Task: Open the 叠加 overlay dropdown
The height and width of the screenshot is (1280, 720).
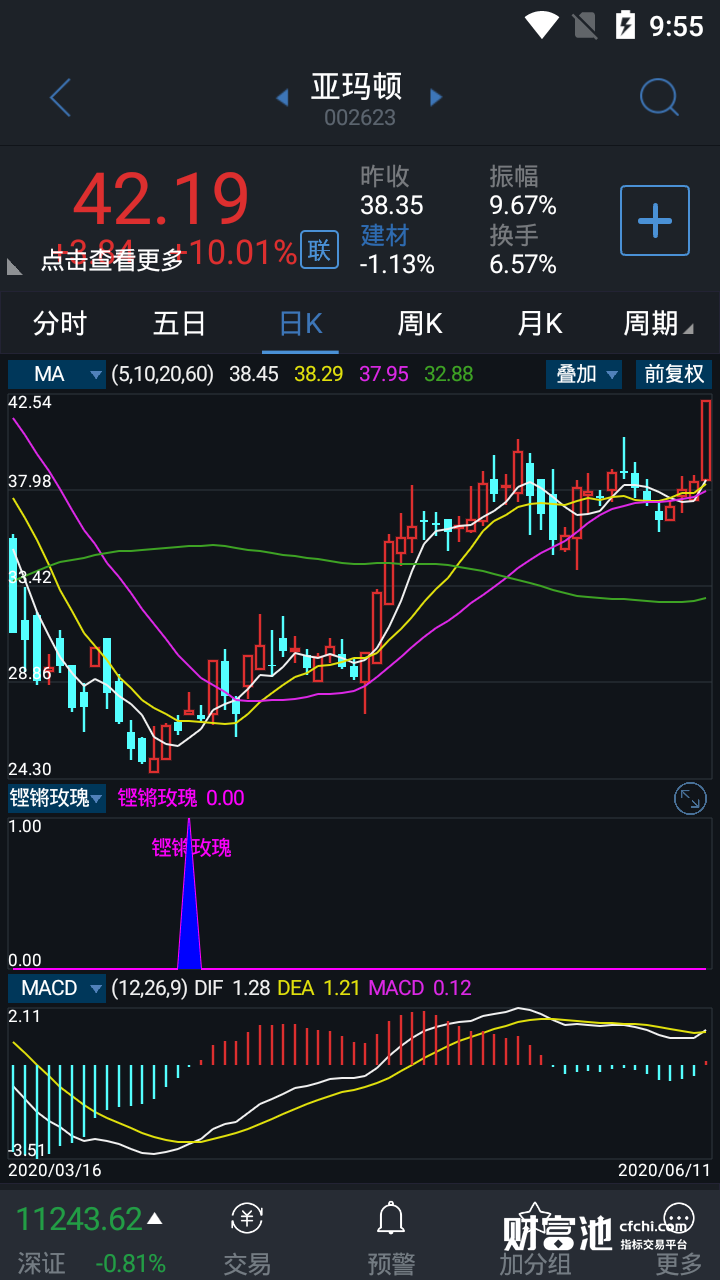Action: (584, 374)
